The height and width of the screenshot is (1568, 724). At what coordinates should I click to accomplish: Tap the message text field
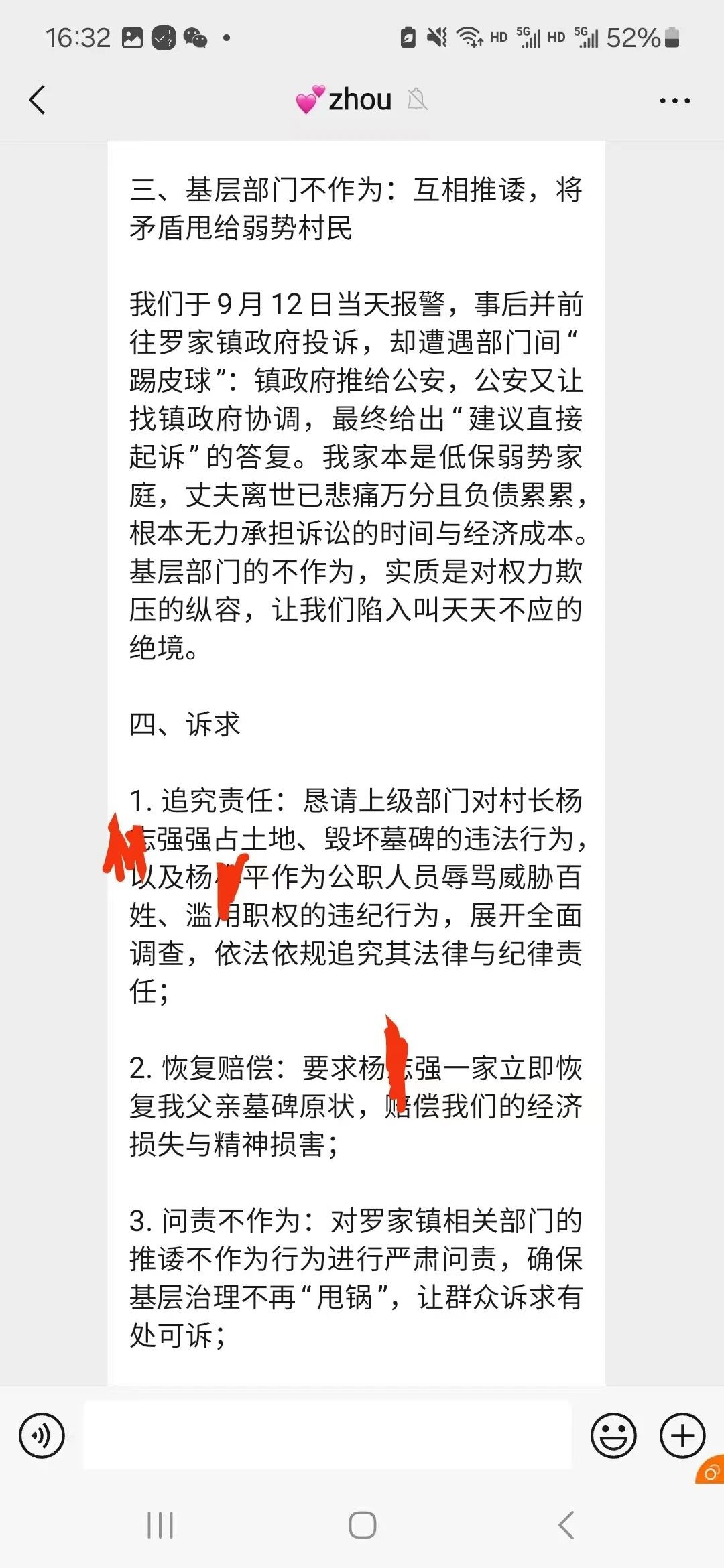[x=327, y=1435]
